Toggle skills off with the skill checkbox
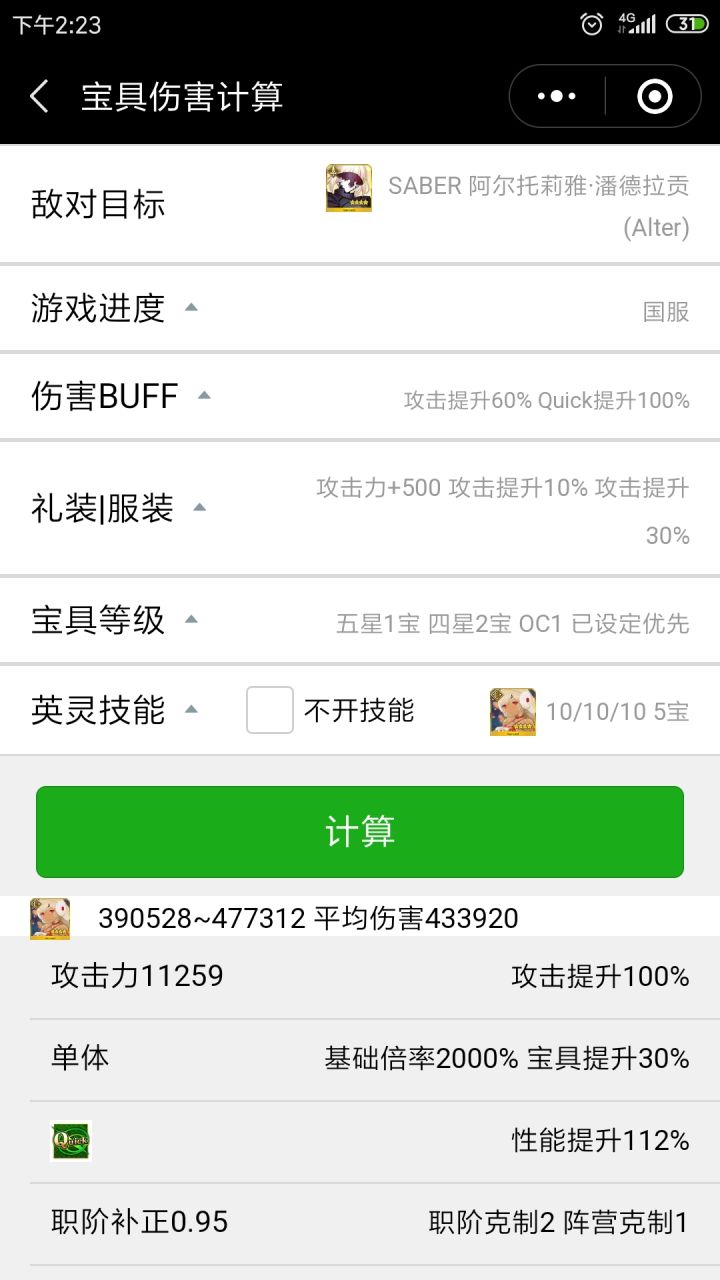This screenshot has width=720, height=1280. pos(270,710)
